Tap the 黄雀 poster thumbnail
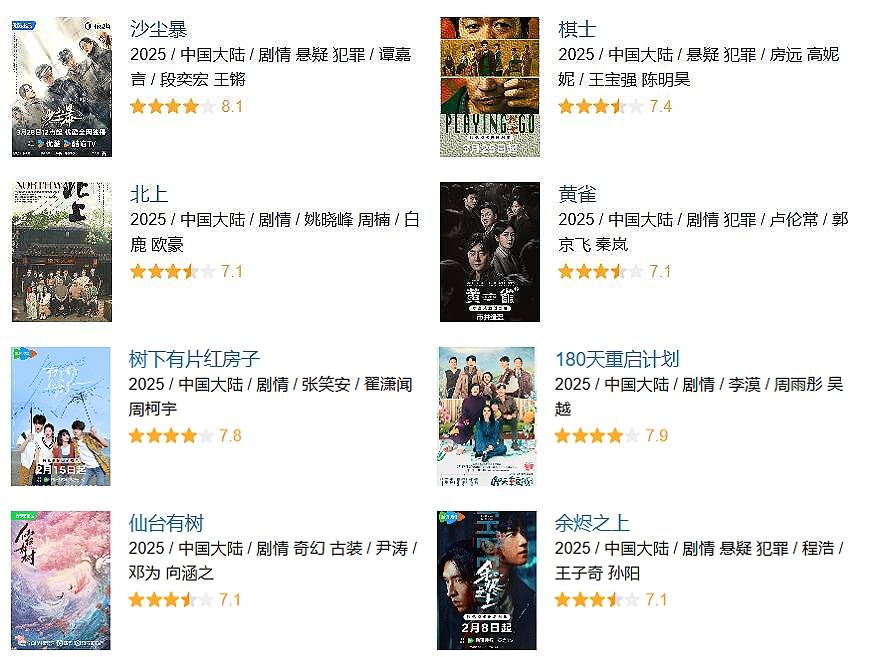875x657 pixels. tap(489, 252)
